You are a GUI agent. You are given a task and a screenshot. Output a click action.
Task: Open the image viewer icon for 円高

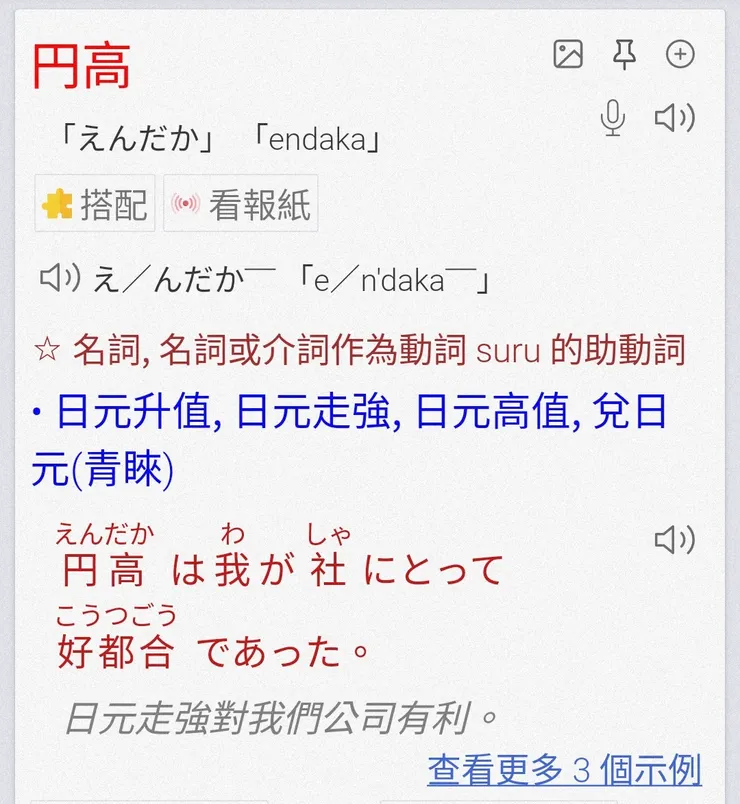[x=568, y=55]
